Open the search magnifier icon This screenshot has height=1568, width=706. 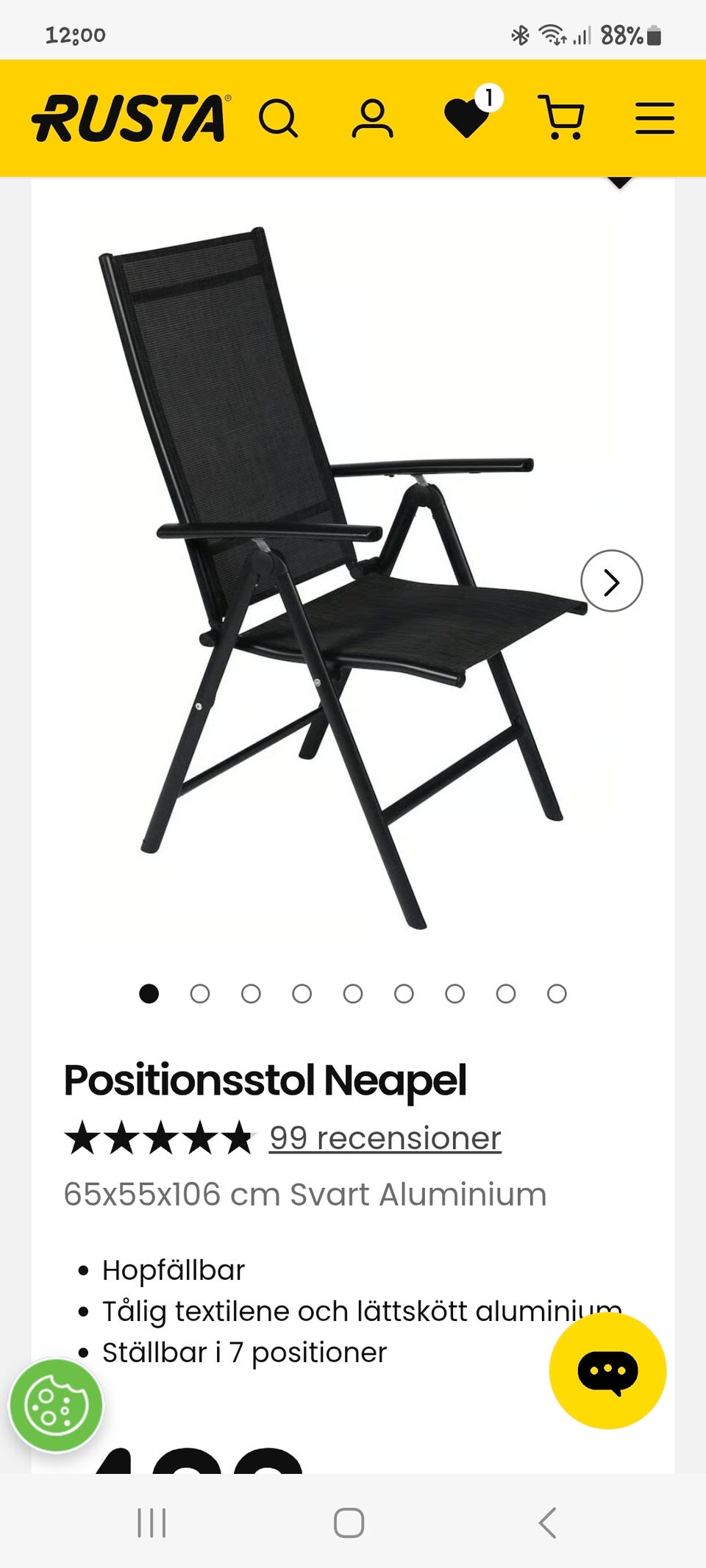click(278, 118)
